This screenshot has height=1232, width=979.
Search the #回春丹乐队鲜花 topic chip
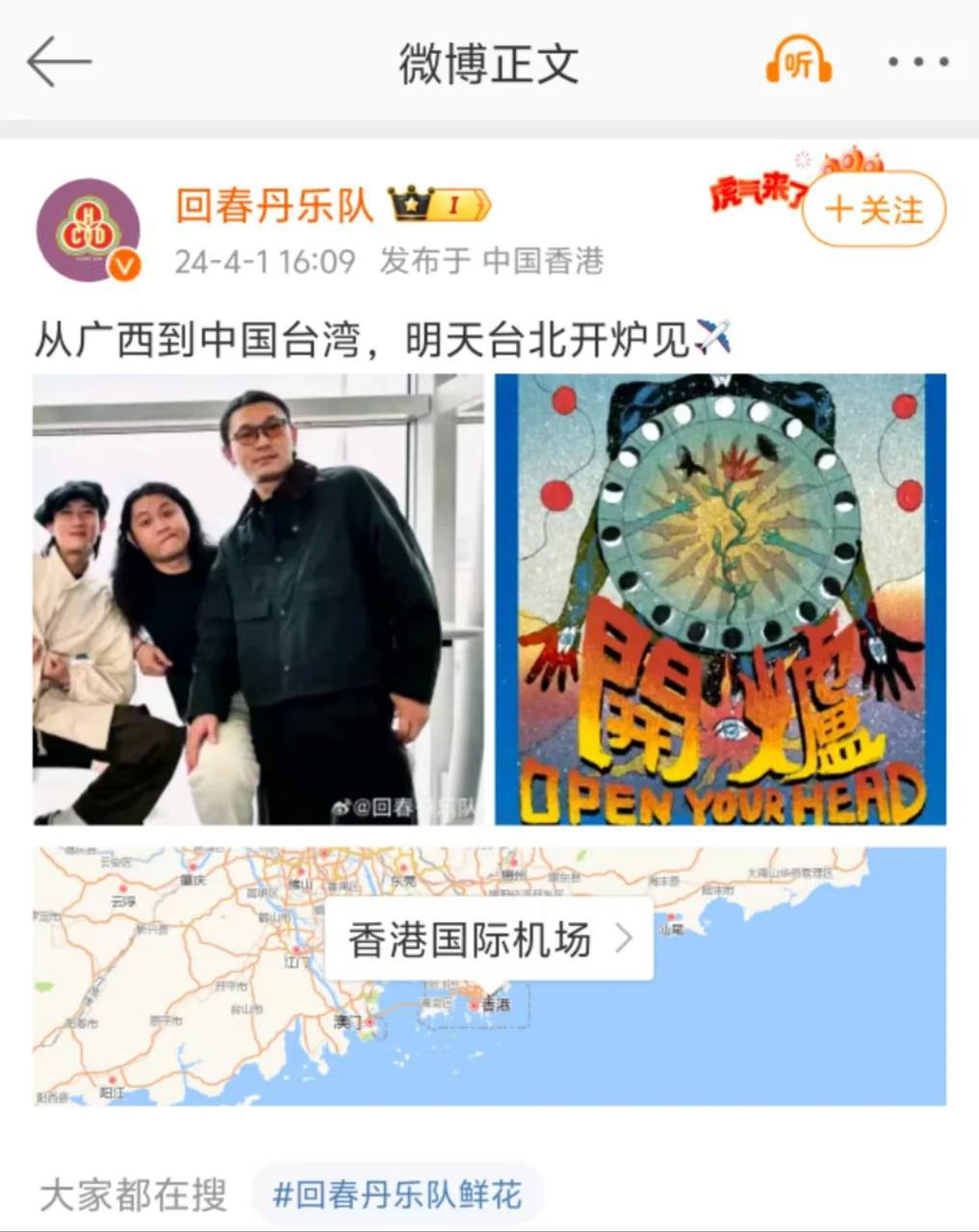397,1195
